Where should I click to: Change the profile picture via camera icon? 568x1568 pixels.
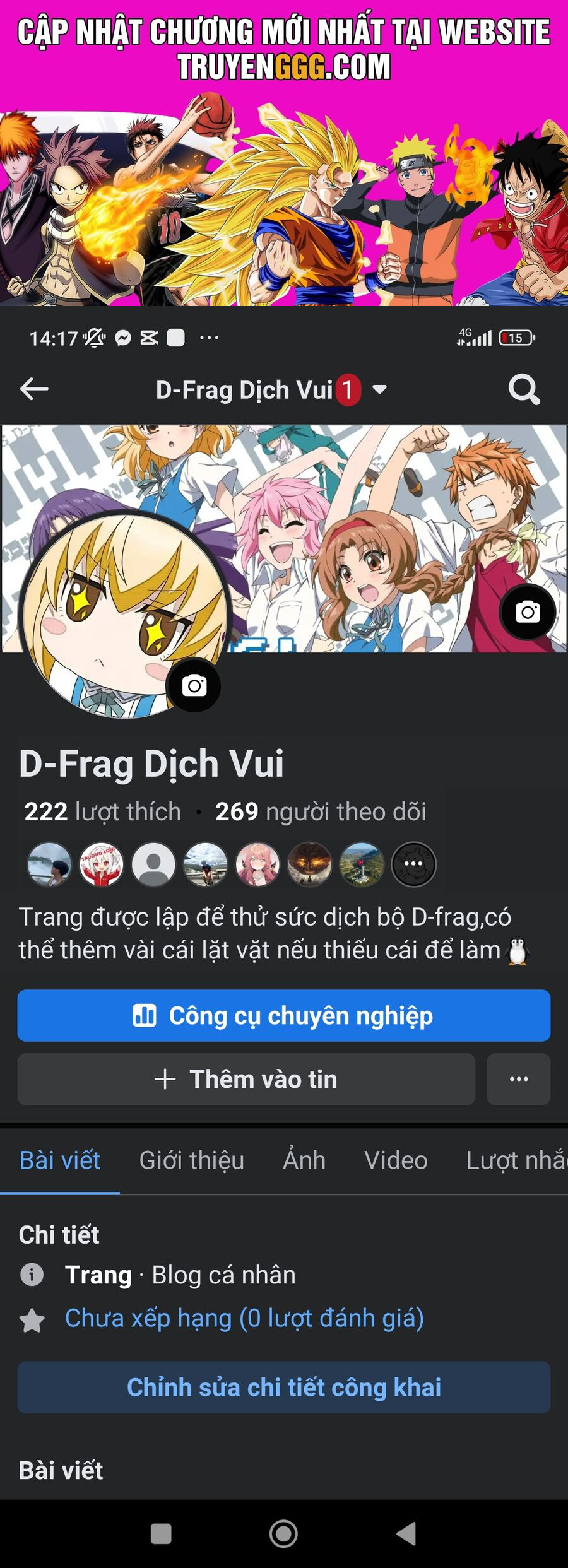pos(194,686)
